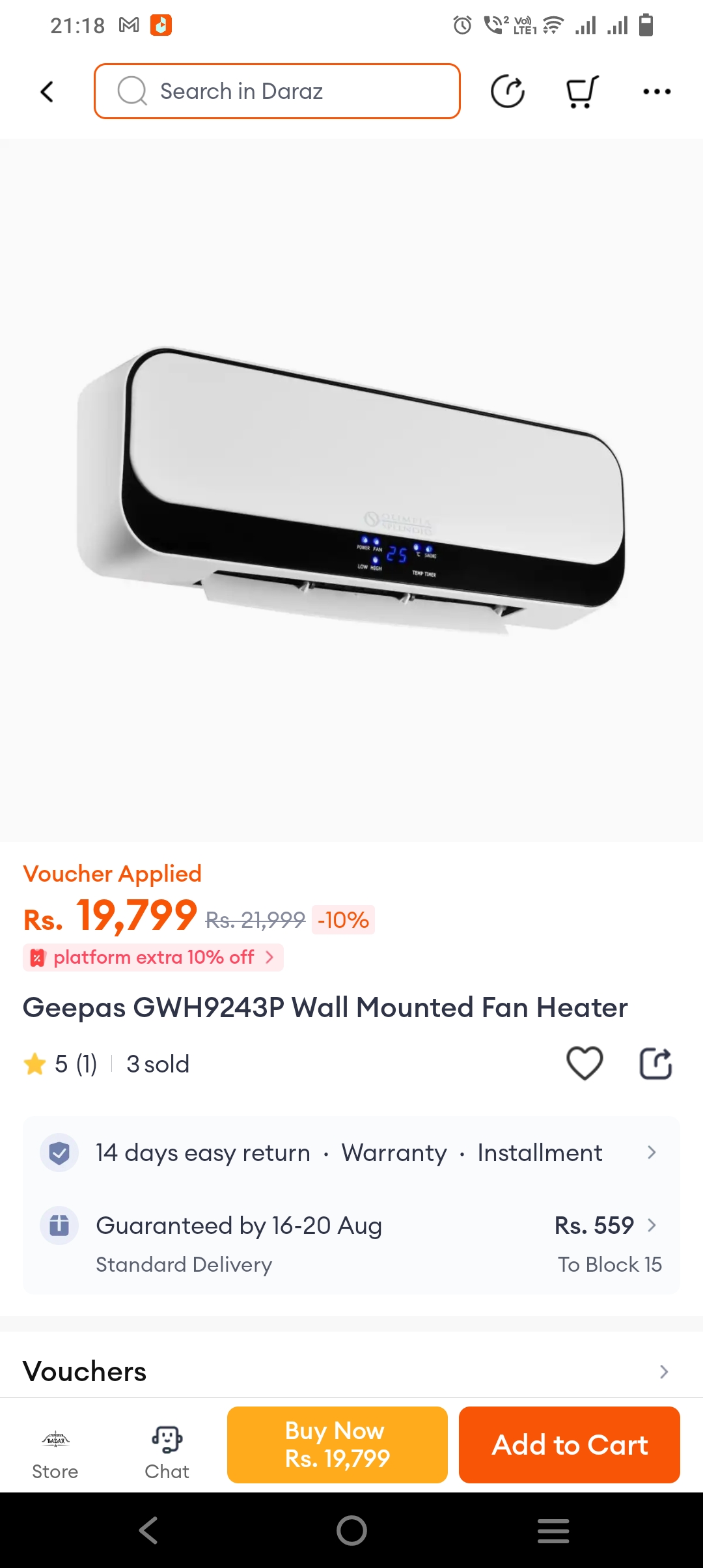Expand the Vouchers section
Viewport: 703px width, 1568px height.
point(351,1371)
